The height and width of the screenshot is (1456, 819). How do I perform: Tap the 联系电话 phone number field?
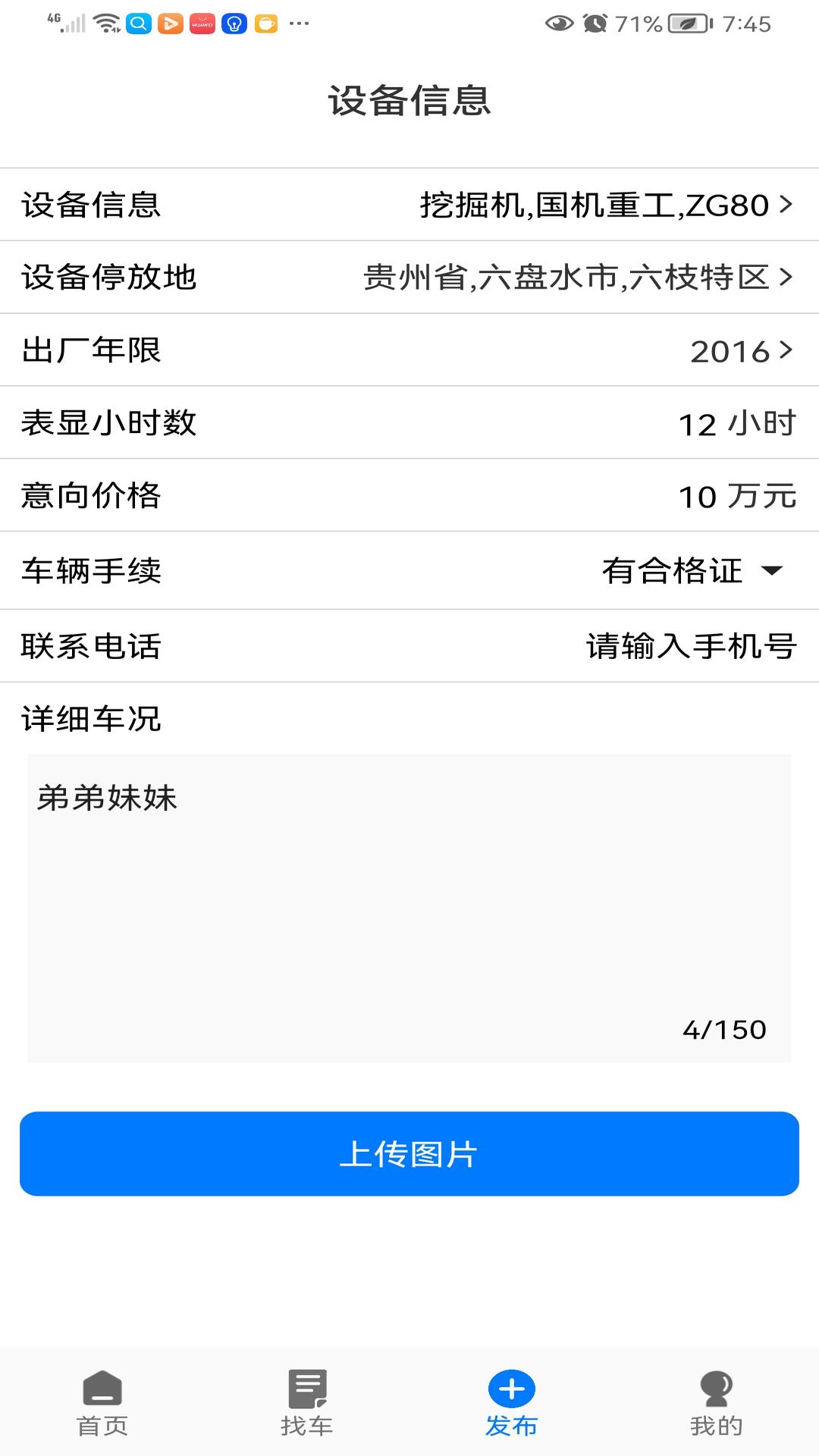pos(691,645)
